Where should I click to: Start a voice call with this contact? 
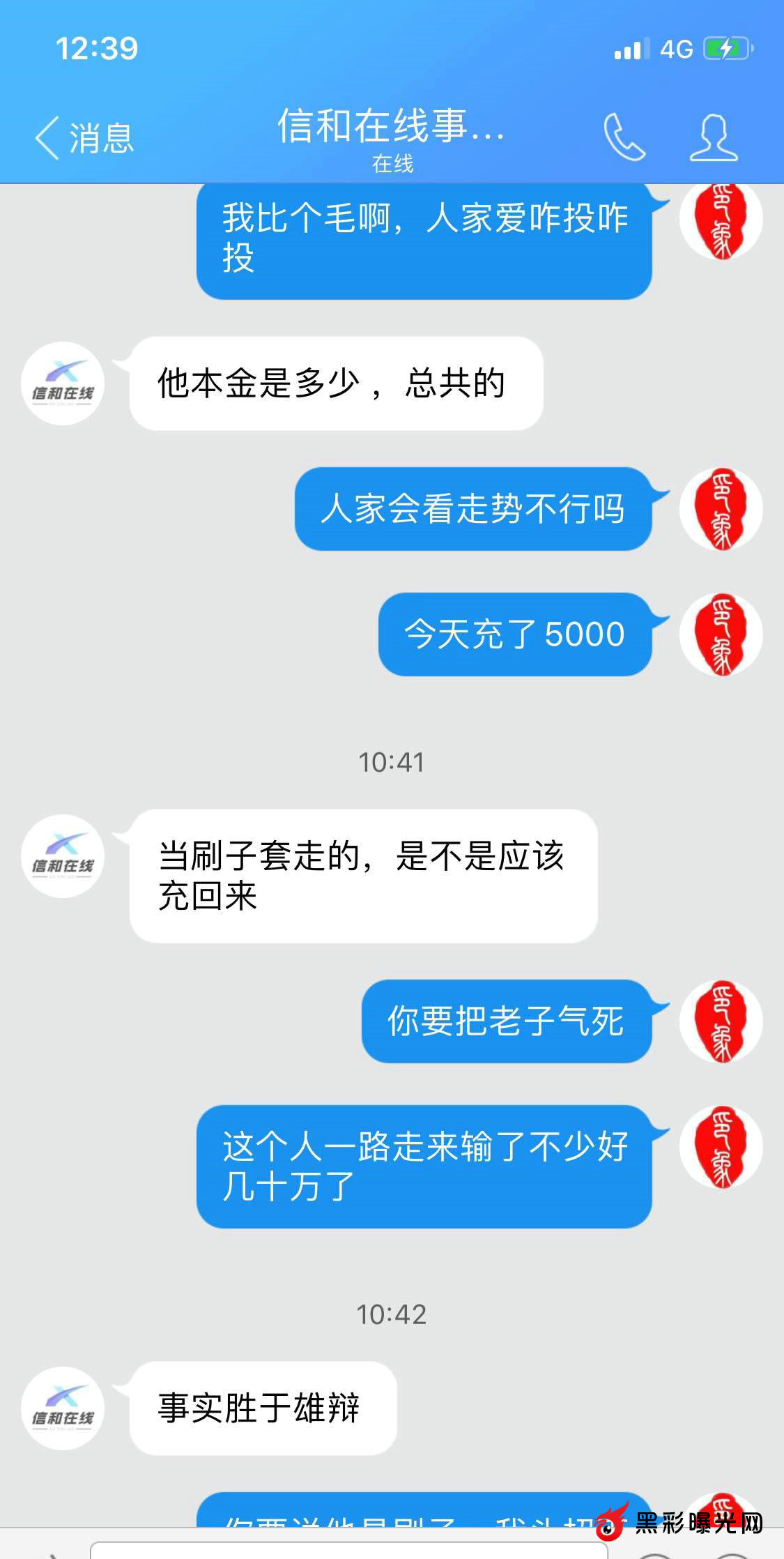coord(624,137)
